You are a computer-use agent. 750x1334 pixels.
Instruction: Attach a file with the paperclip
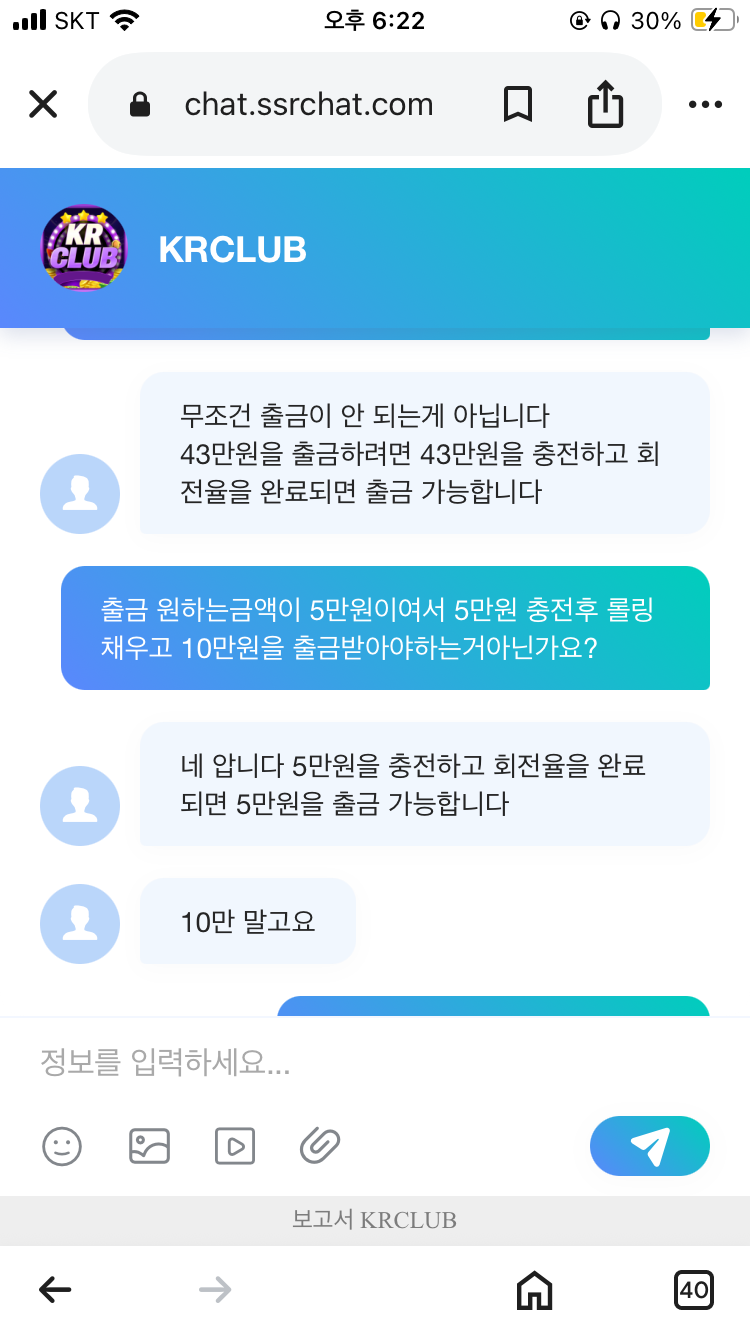[321, 1146]
